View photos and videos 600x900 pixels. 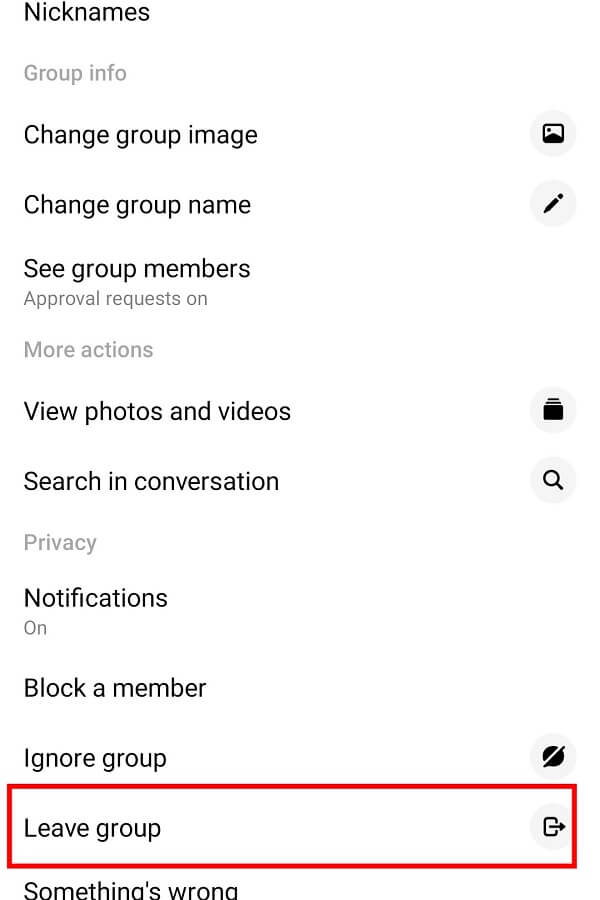(x=157, y=411)
